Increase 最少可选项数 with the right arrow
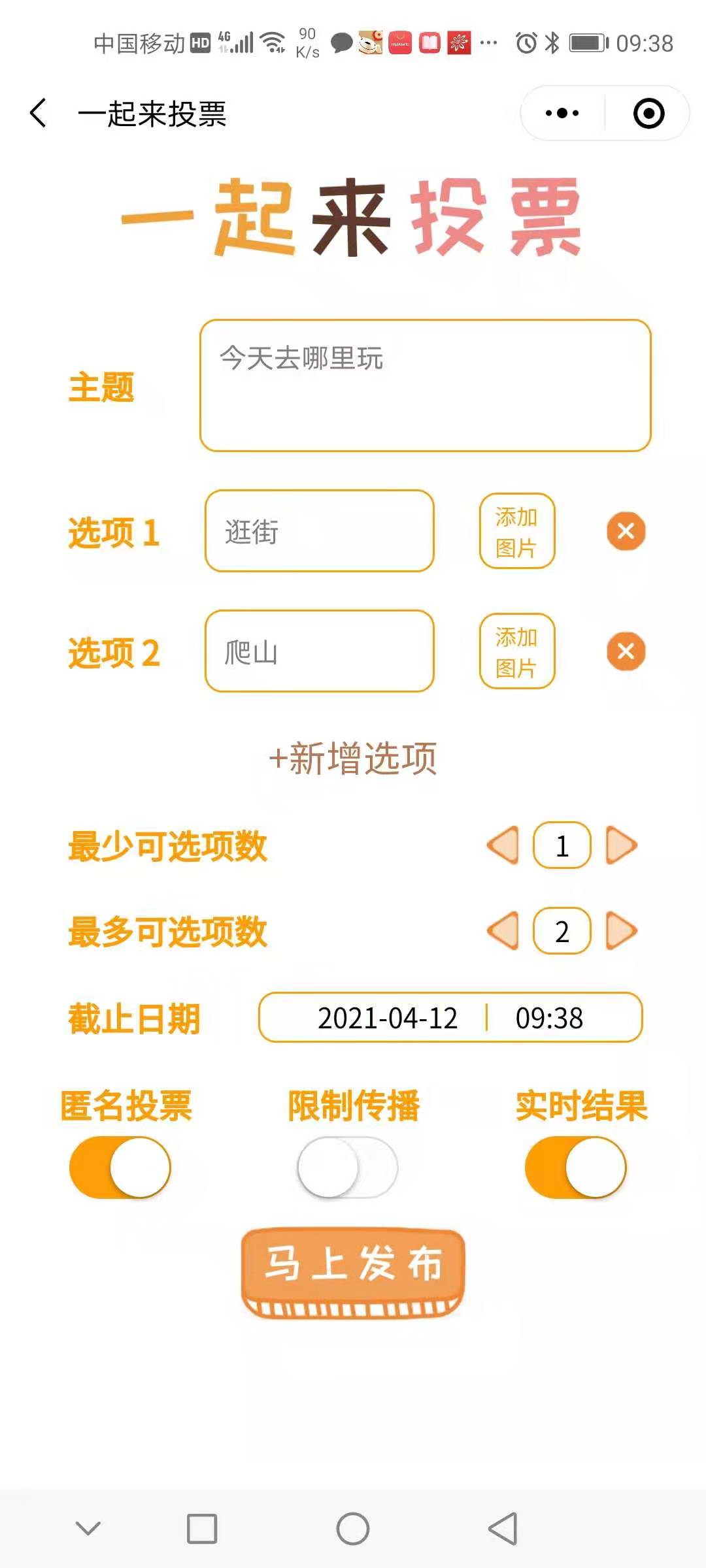The width and height of the screenshot is (706, 1568). coord(621,845)
